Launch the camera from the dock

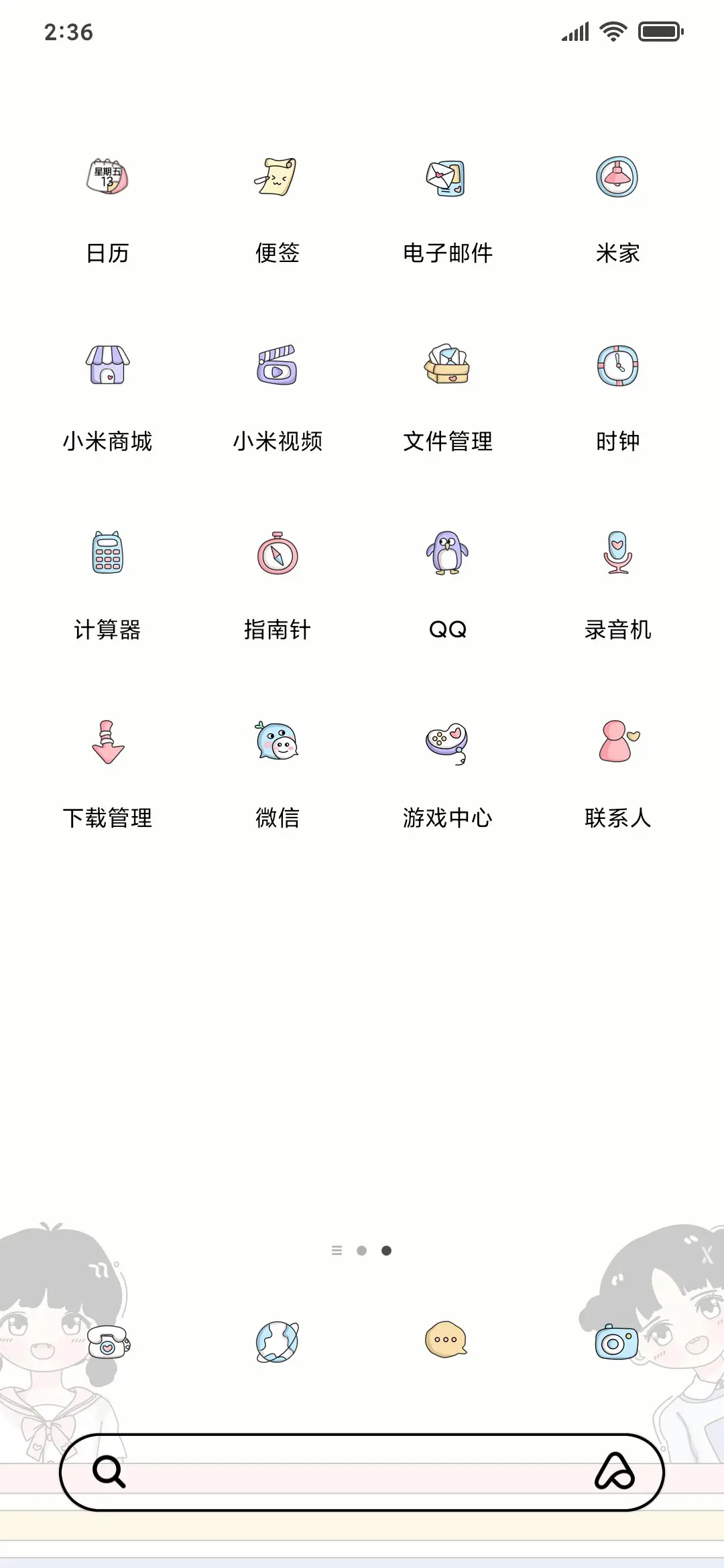pos(617,1340)
